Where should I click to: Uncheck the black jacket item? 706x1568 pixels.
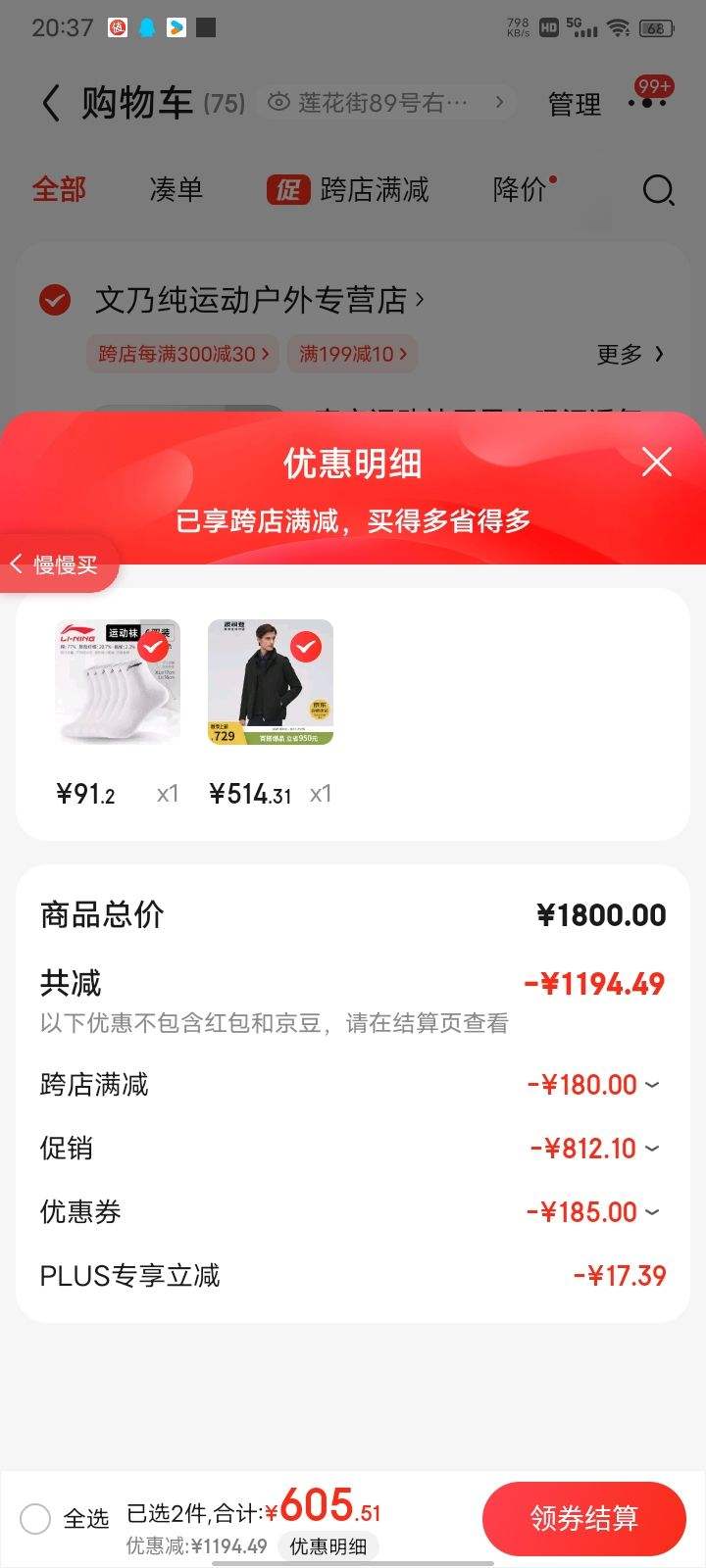[x=306, y=647]
